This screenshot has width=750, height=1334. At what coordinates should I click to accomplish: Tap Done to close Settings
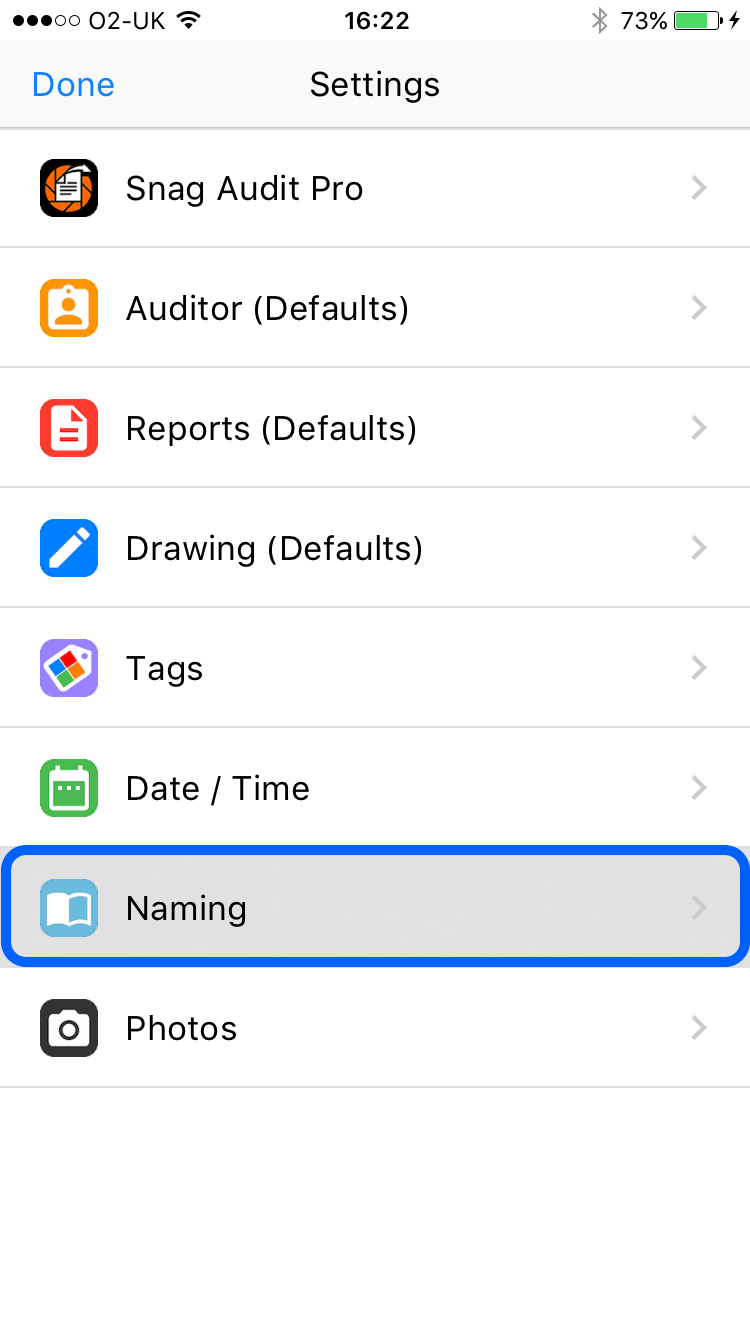pos(73,85)
